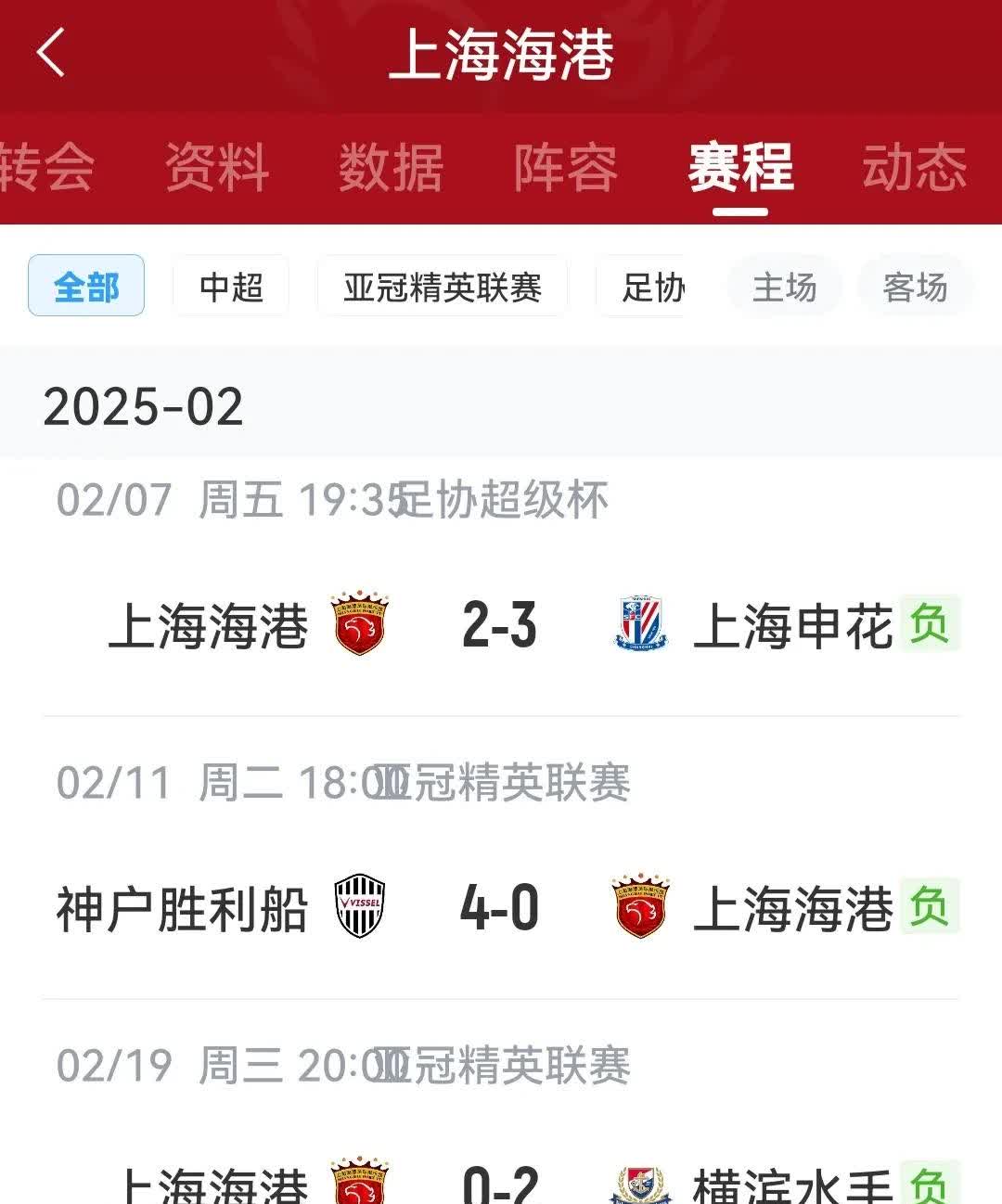The width and height of the screenshot is (1002, 1204).
Task: Filter matches by 足协 competitions
Action: pos(651,287)
